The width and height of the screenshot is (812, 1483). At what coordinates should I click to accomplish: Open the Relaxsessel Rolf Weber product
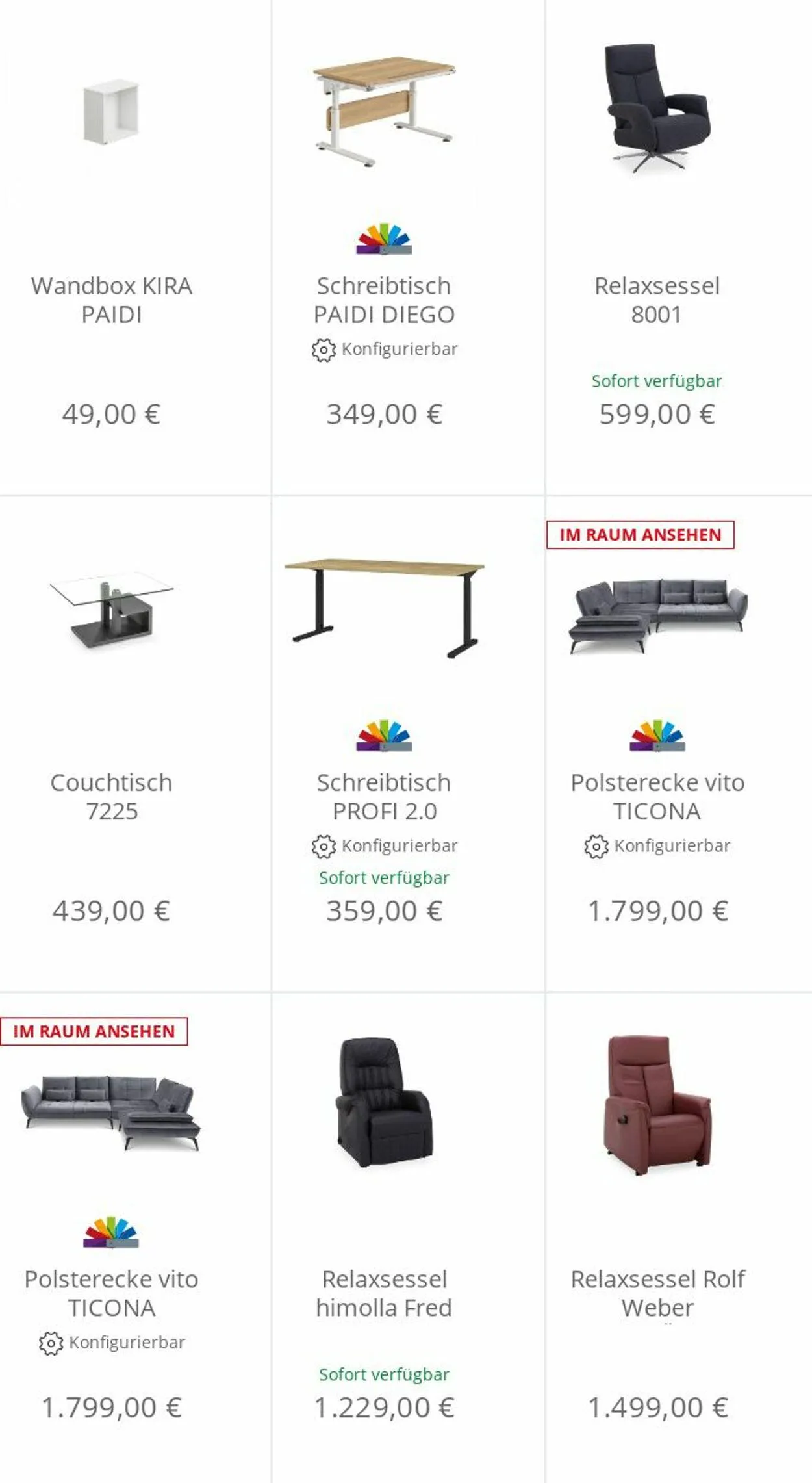[x=657, y=1293]
